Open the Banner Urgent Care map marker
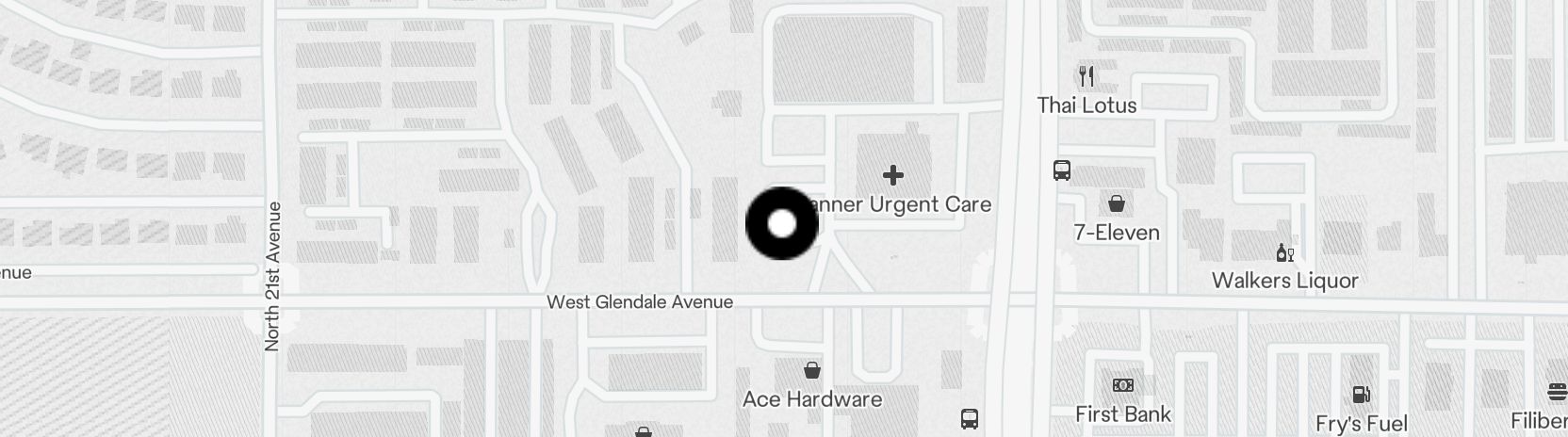 click(x=892, y=175)
